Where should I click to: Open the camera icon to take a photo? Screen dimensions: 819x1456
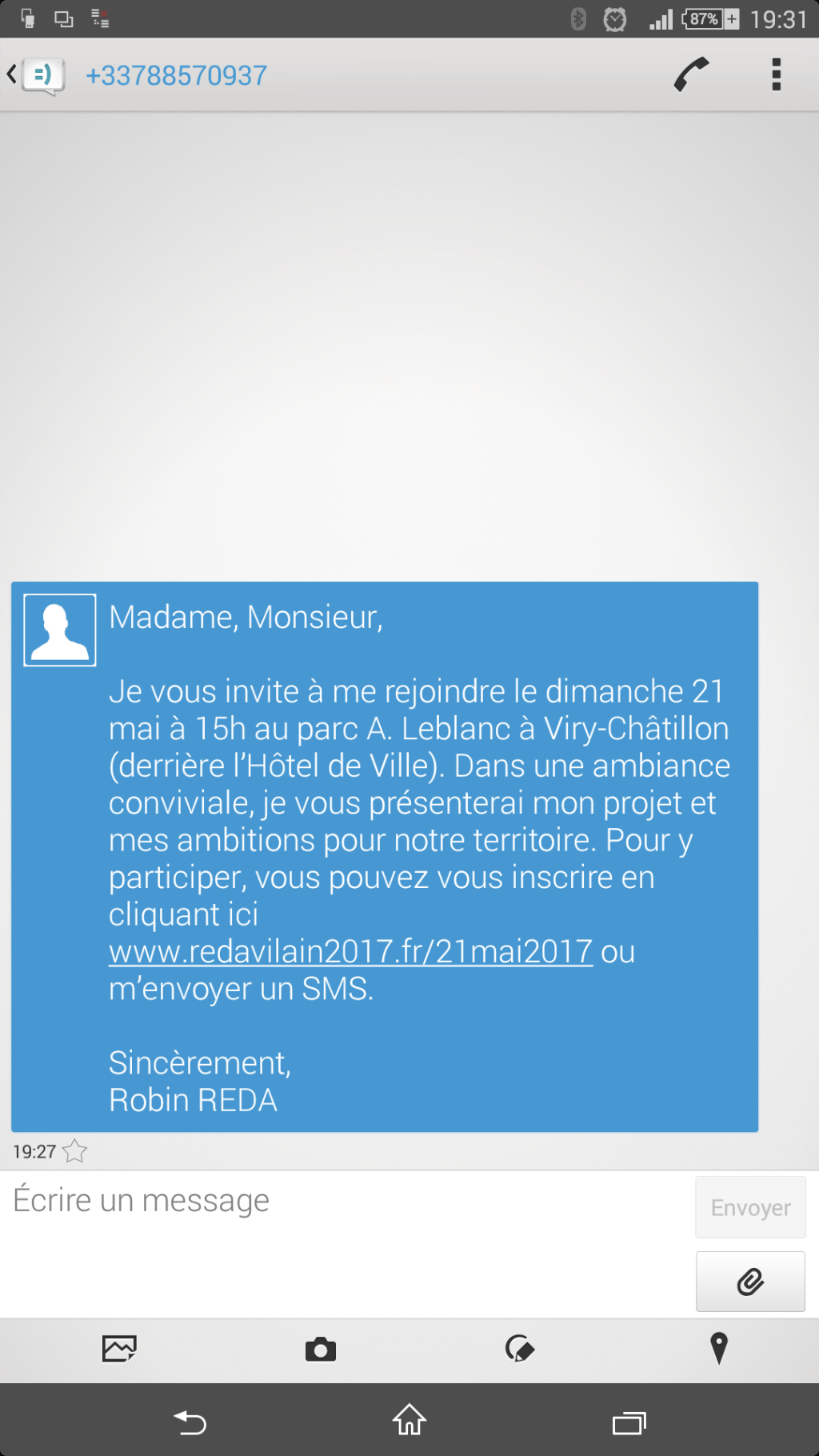click(x=320, y=1350)
